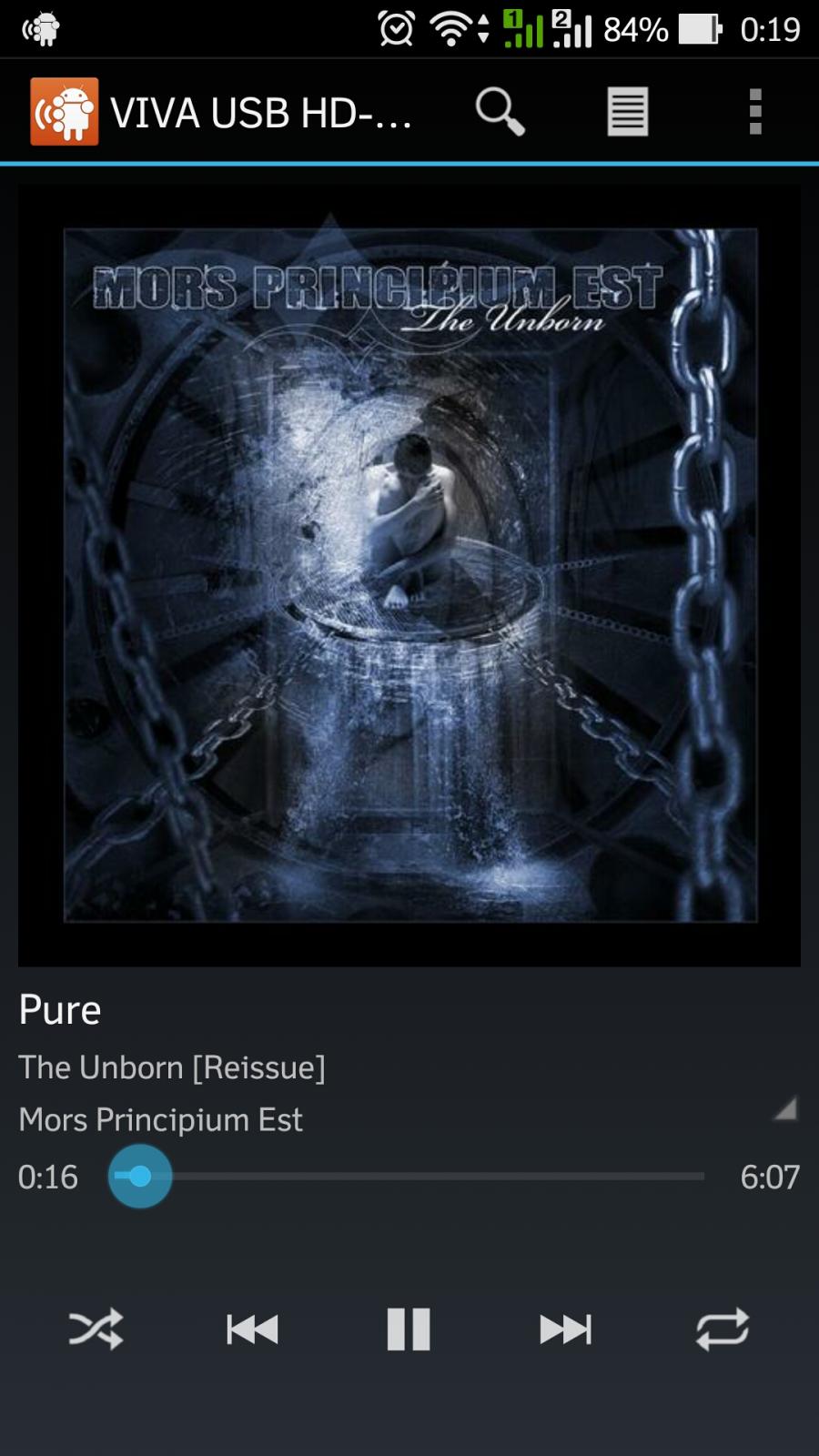819x1456 pixels.
Task: Pause the song Pure
Action: 409,1330
